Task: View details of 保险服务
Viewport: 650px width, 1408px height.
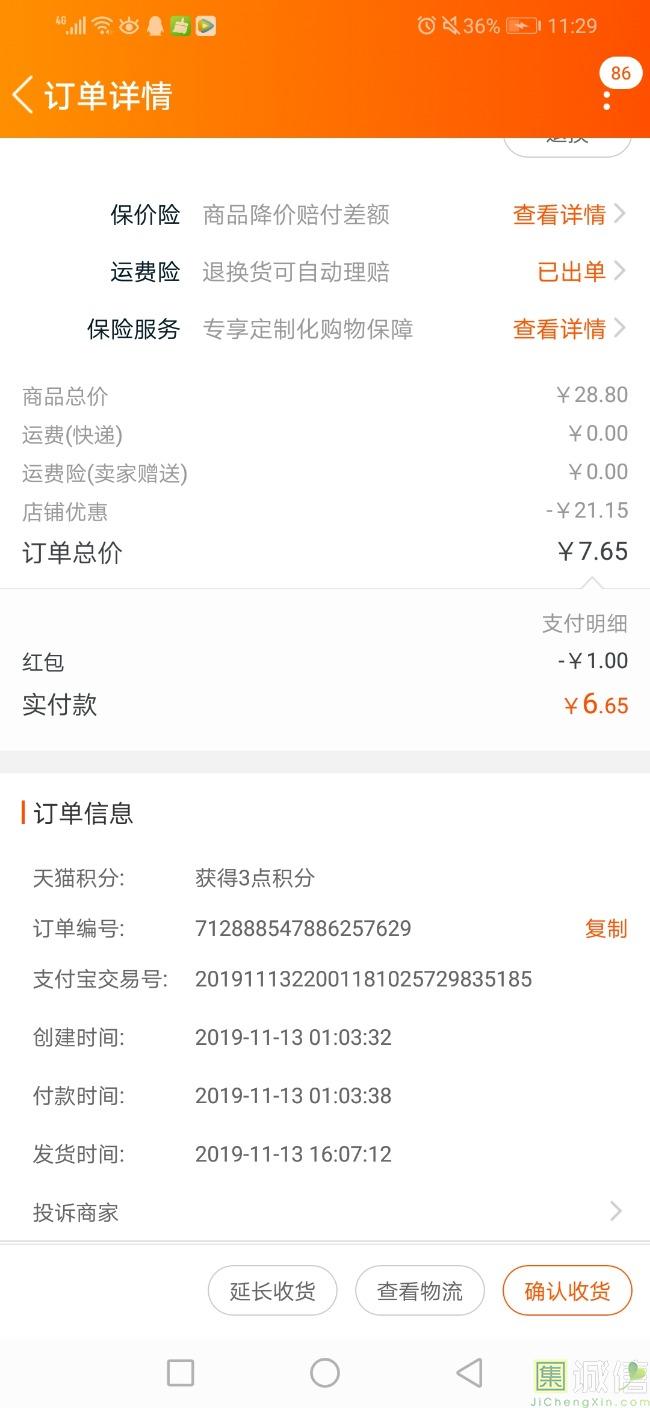Action: [569, 329]
